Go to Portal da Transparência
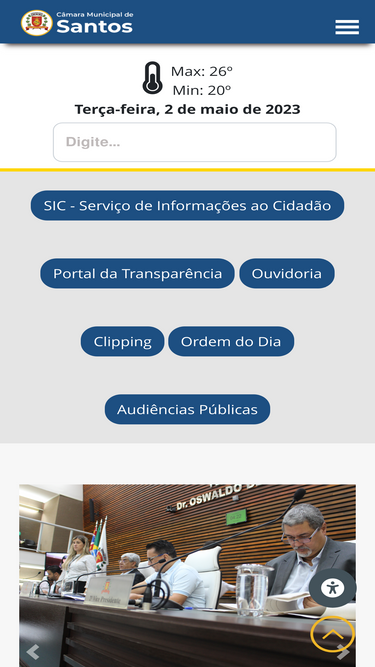The image size is (375, 667). tap(137, 274)
